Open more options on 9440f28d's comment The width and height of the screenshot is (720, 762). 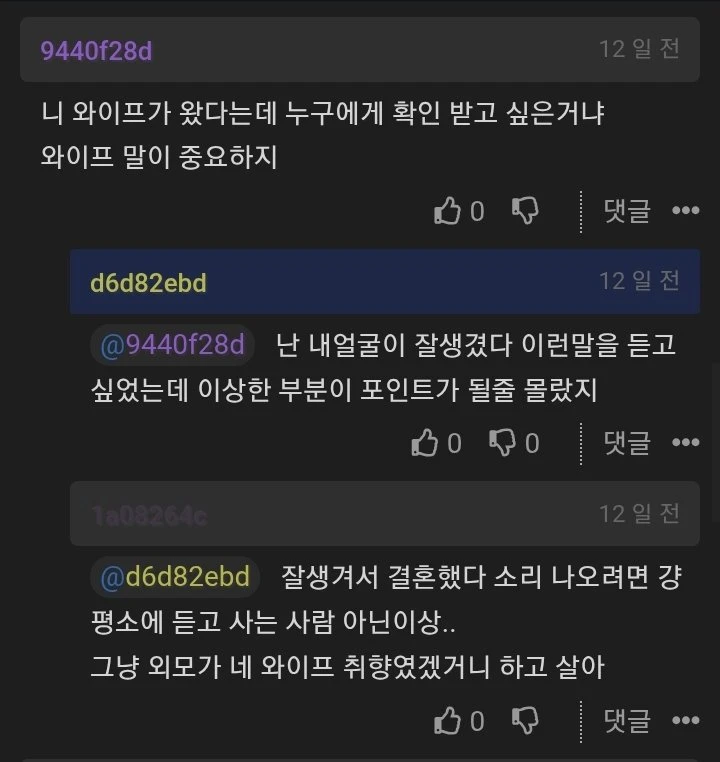coord(685,211)
